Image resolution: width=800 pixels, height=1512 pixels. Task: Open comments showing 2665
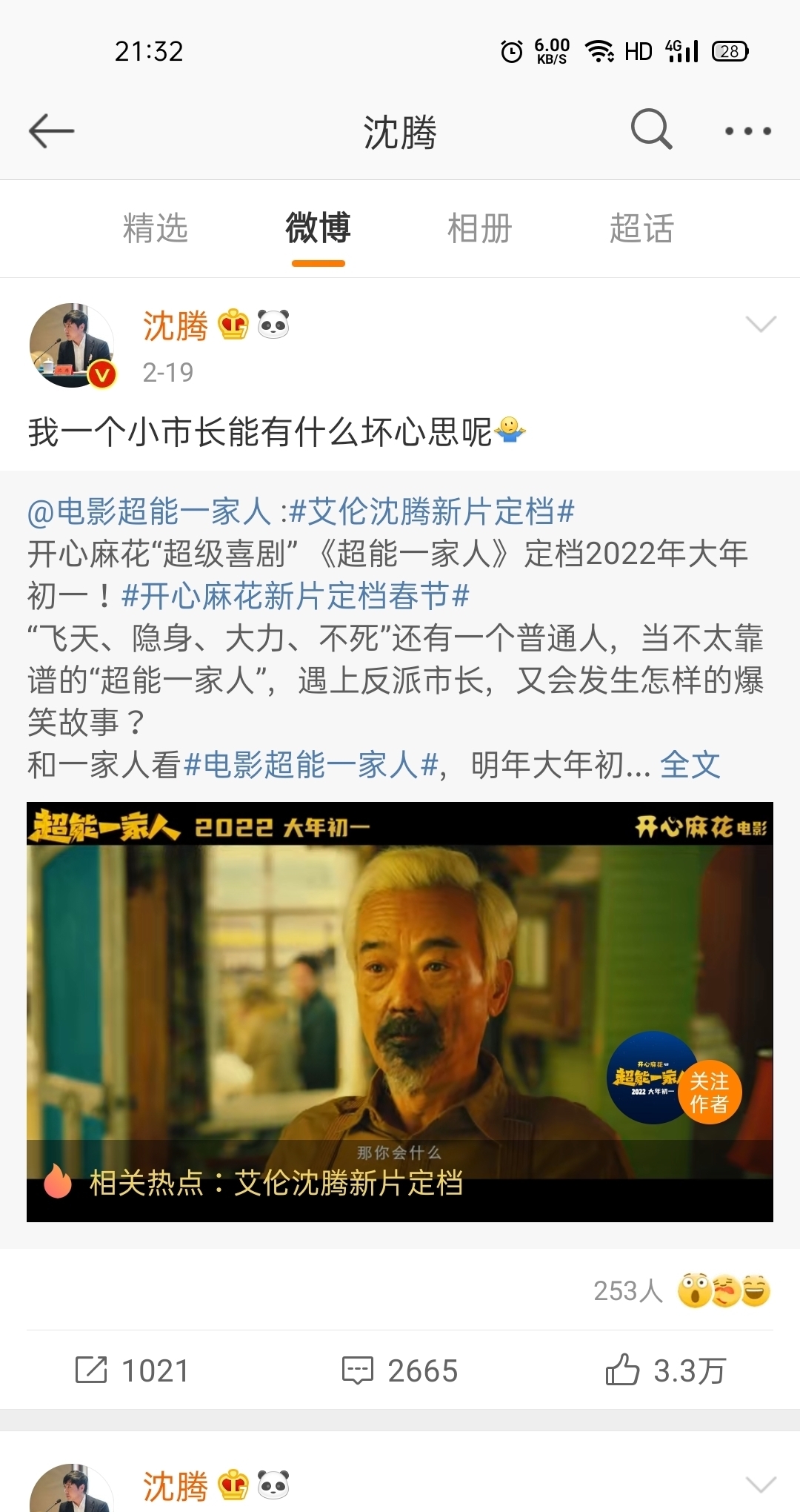click(x=400, y=1370)
